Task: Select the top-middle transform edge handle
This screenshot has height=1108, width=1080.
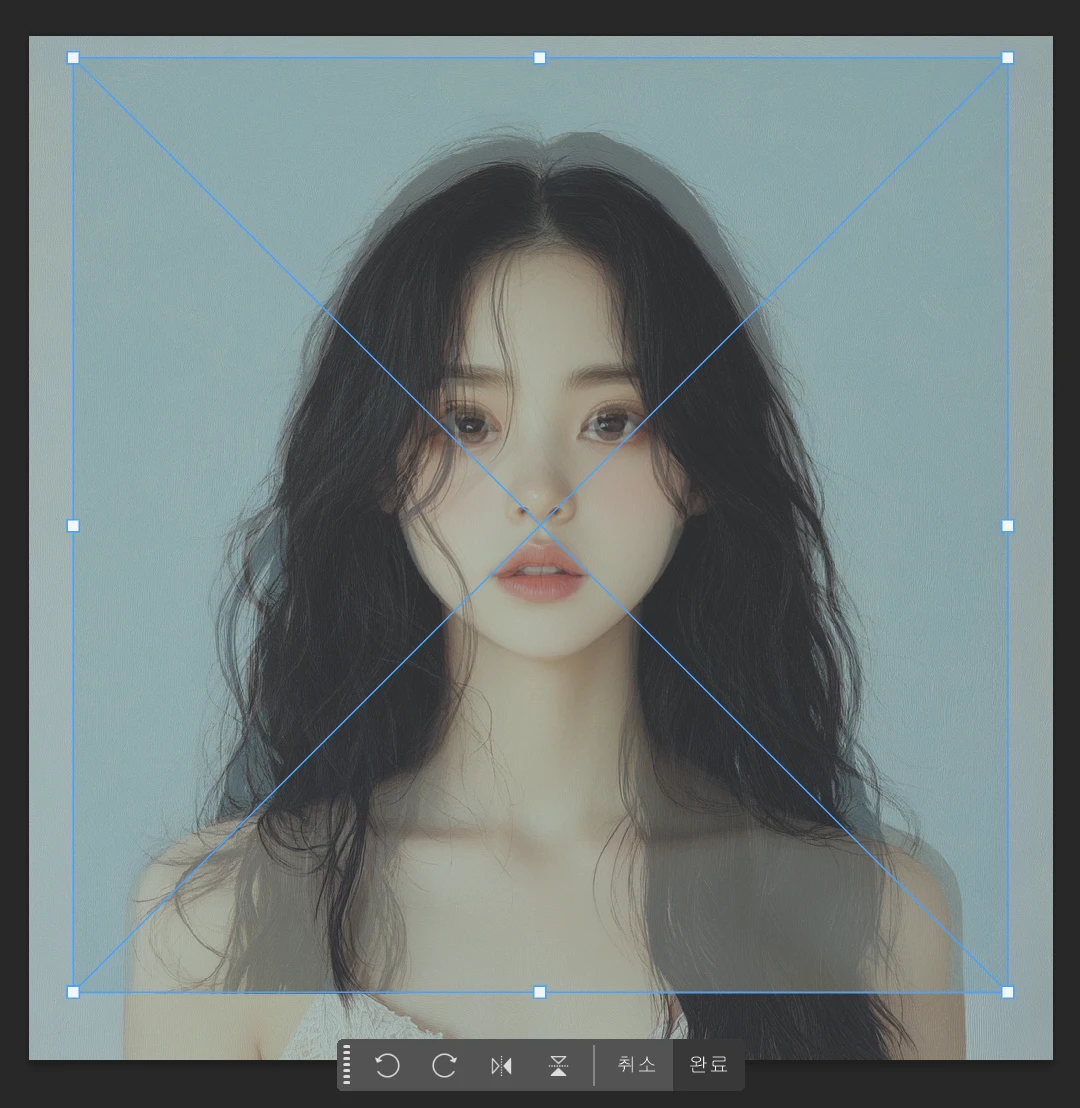Action: click(x=540, y=58)
